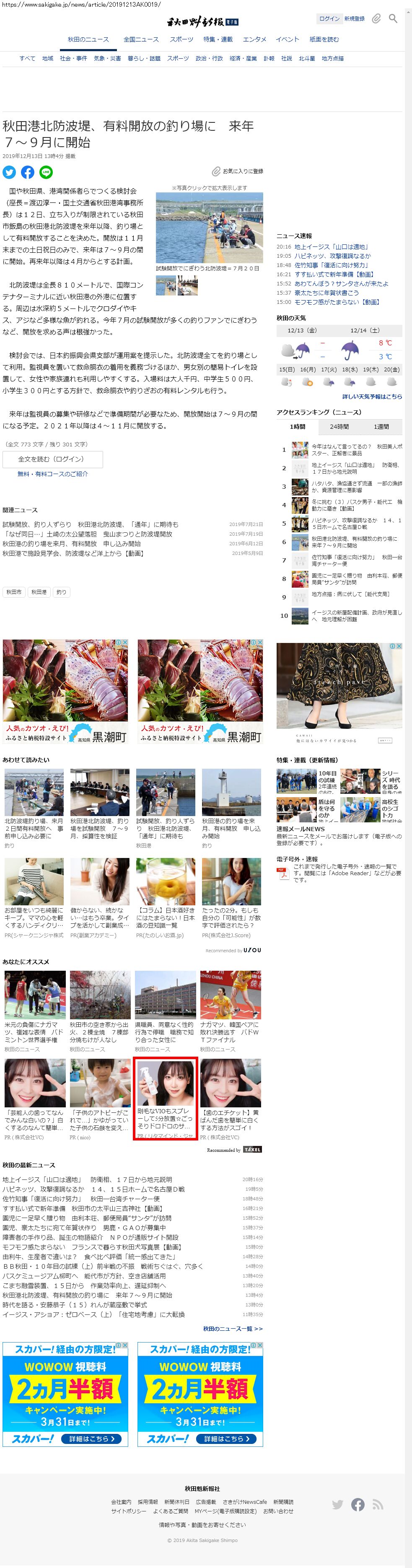Viewport: 412px width, 1568px height.
Task: Share article on Twitter
Action: tap(9, 172)
